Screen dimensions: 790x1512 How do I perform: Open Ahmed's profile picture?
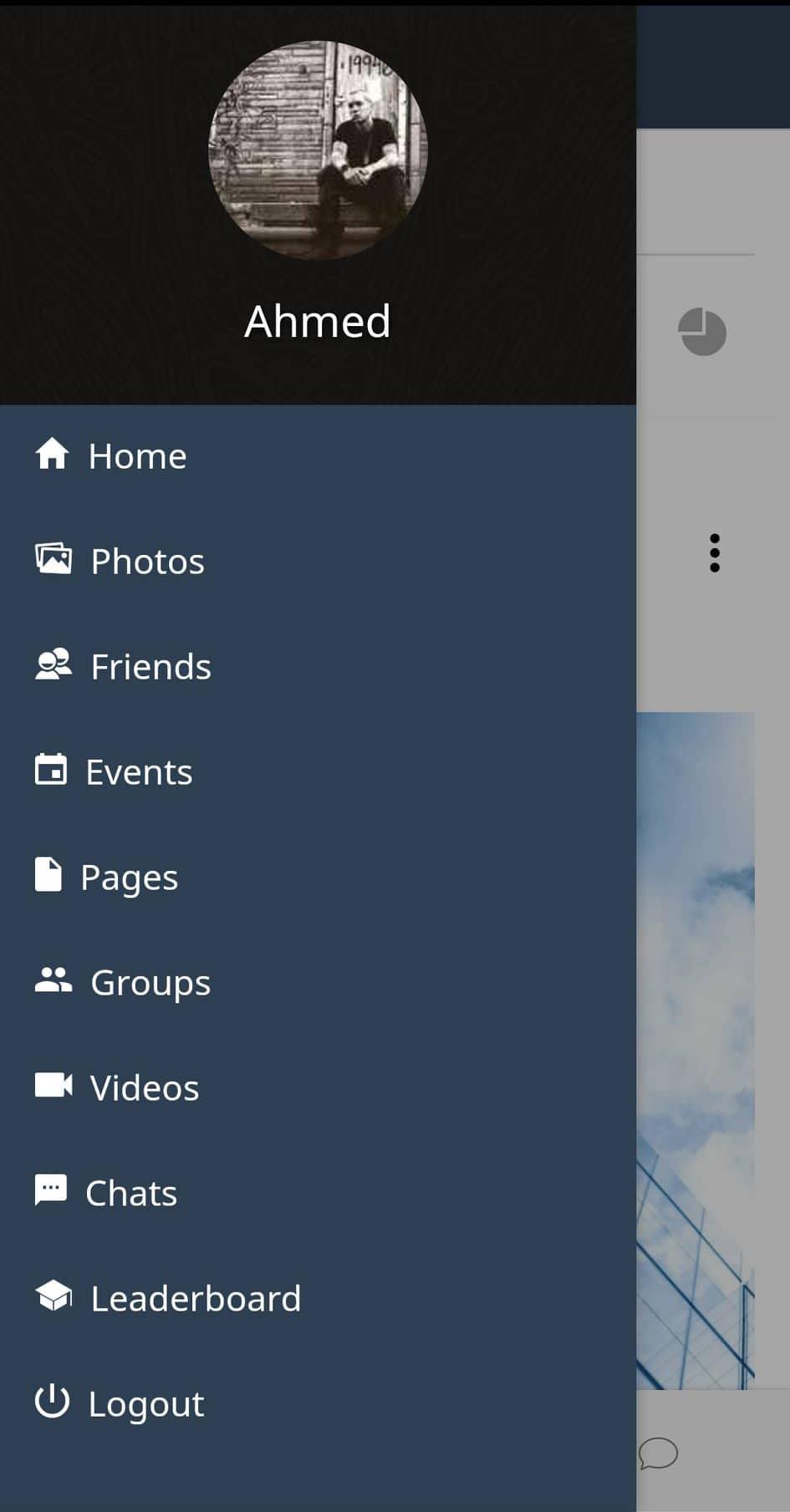(318, 150)
